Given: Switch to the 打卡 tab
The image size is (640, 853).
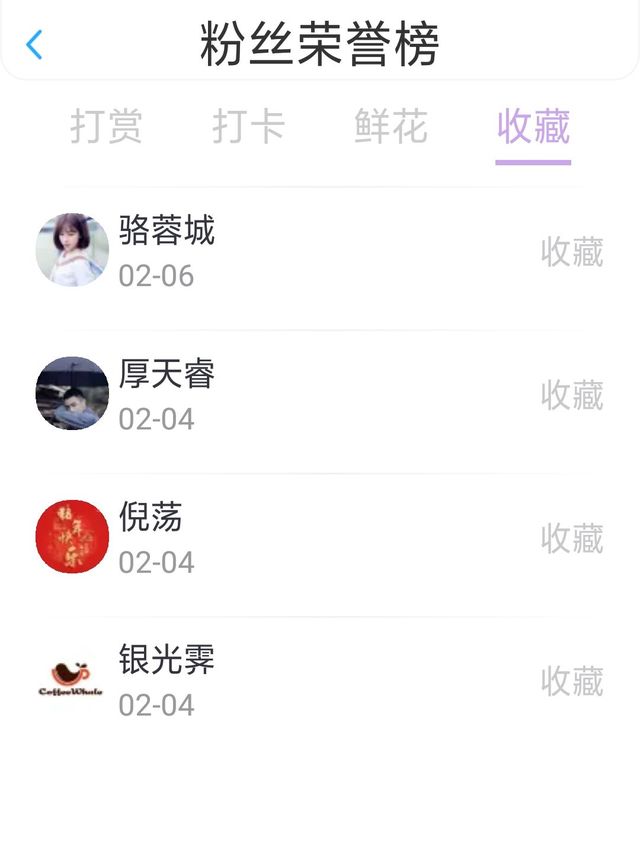Looking at the screenshot, I should 248,127.
